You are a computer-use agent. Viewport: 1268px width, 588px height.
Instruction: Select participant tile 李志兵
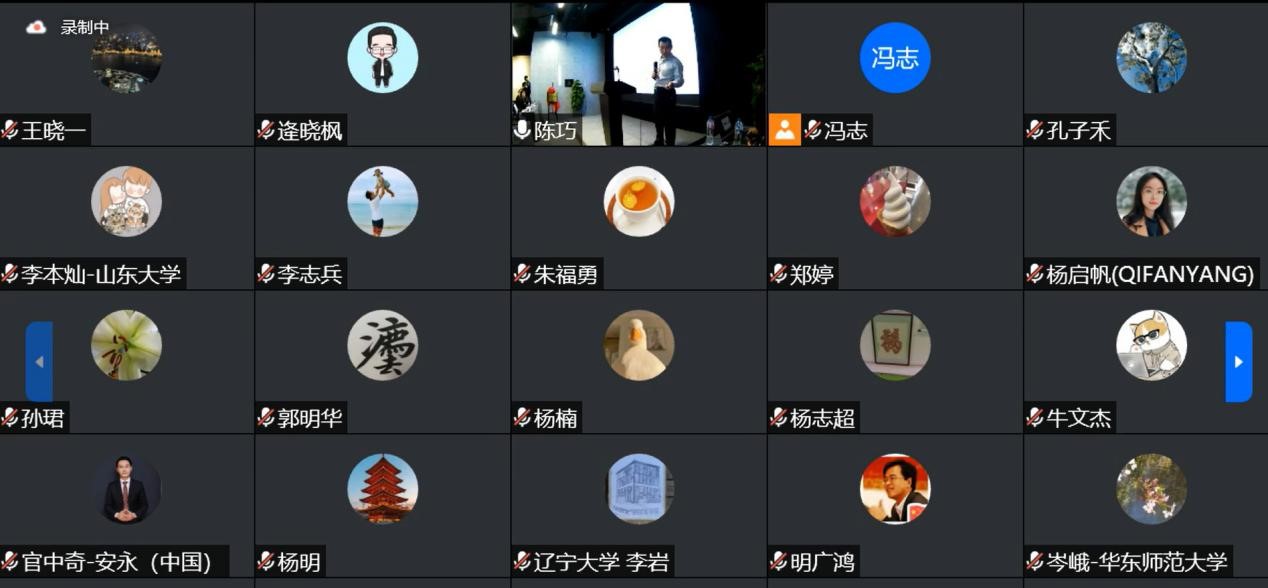[382, 218]
